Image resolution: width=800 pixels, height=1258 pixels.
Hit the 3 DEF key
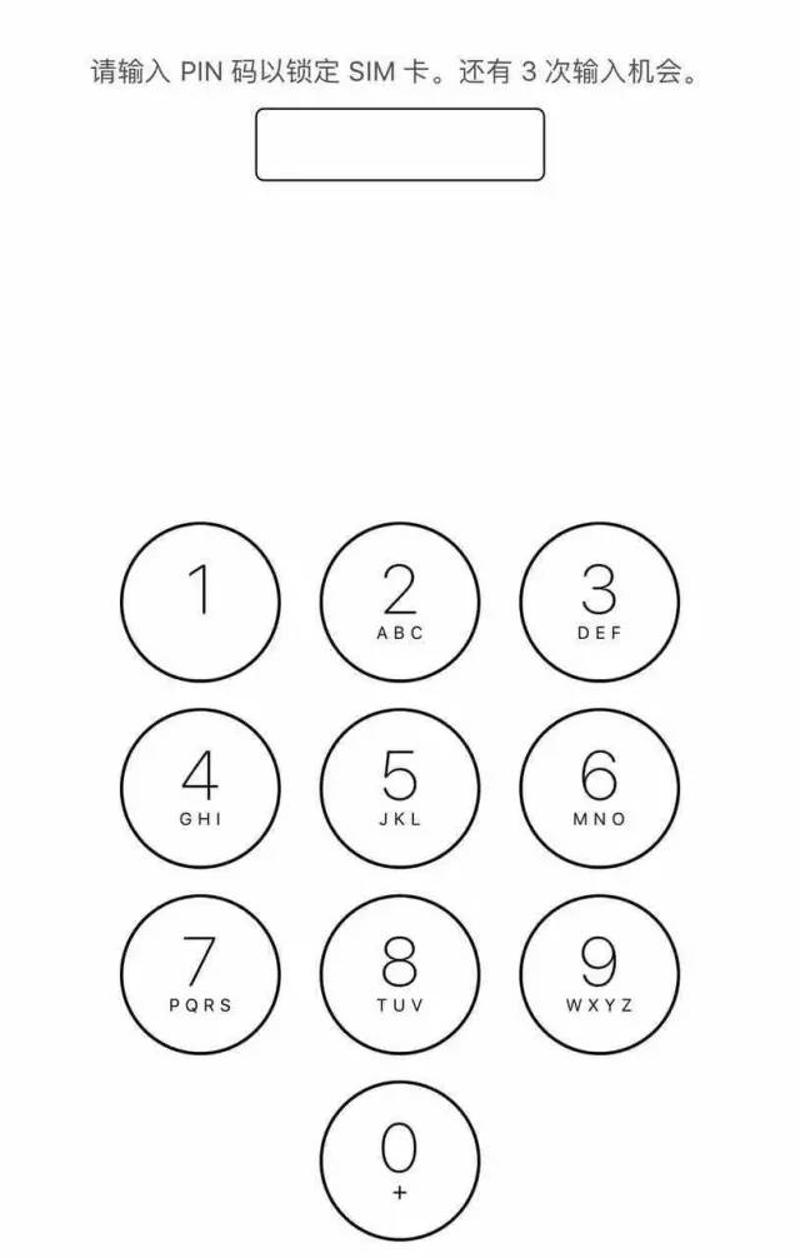pos(599,602)
